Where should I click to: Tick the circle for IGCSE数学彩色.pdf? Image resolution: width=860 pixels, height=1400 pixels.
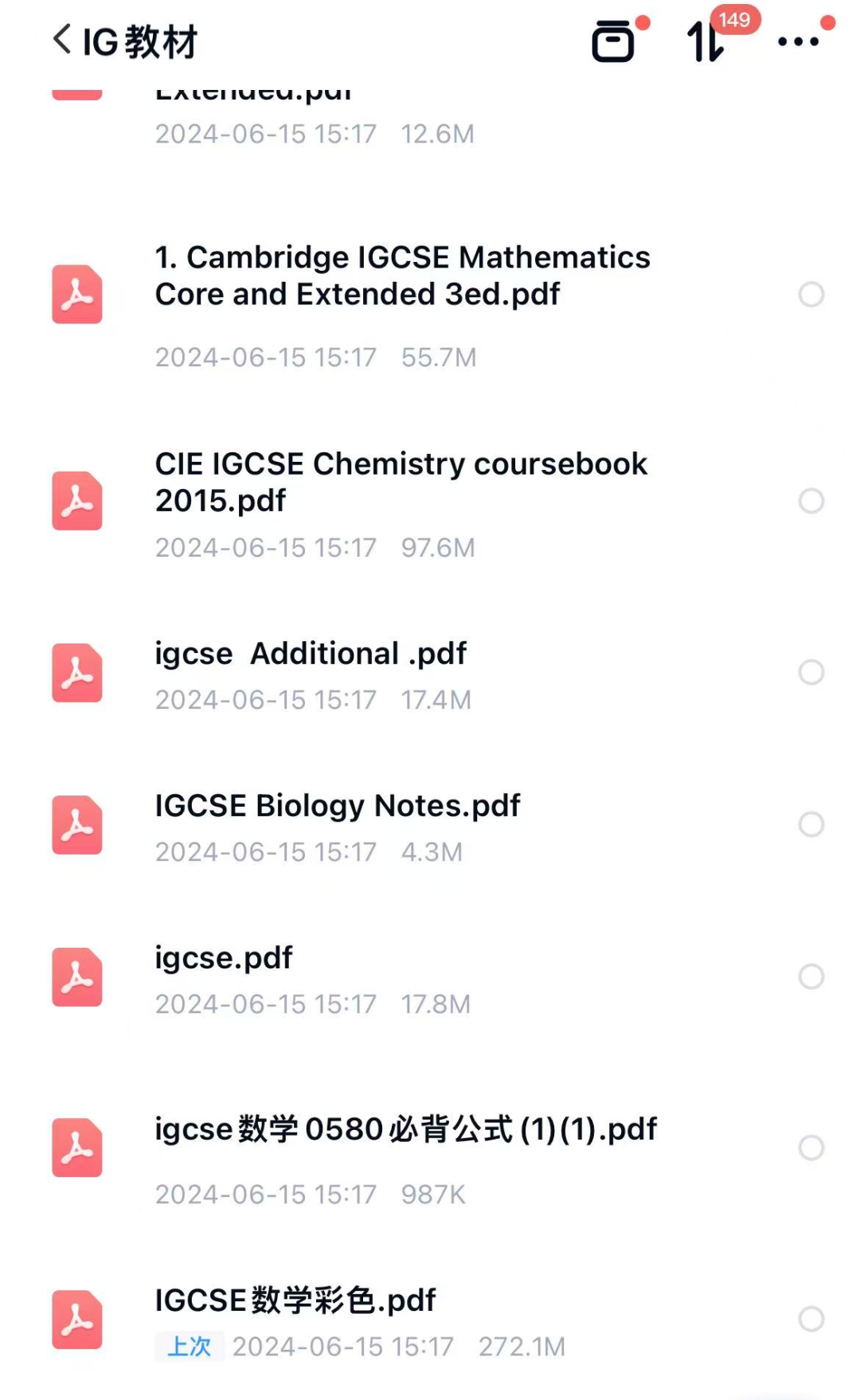[811, 1319]
